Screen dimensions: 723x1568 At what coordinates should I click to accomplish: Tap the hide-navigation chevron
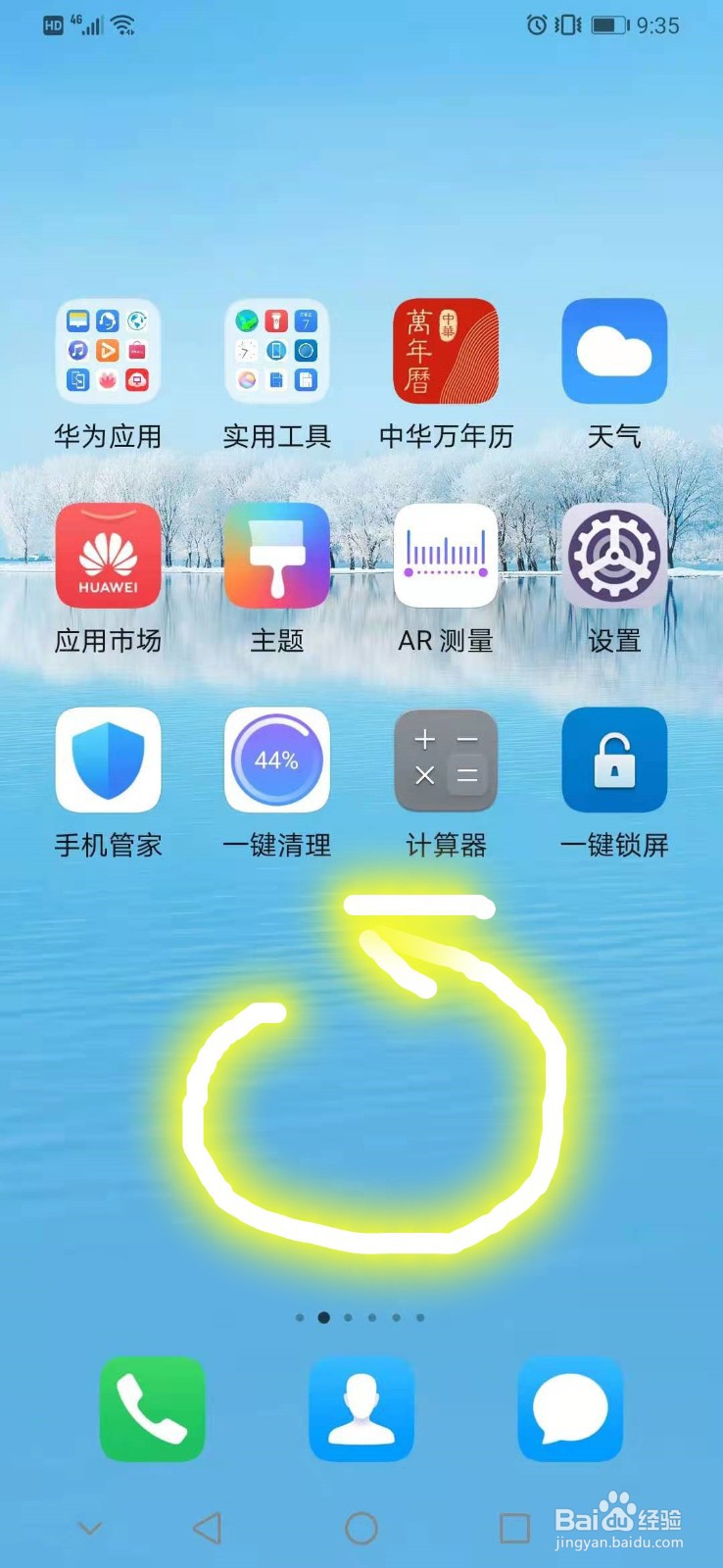pos(90,1526)
